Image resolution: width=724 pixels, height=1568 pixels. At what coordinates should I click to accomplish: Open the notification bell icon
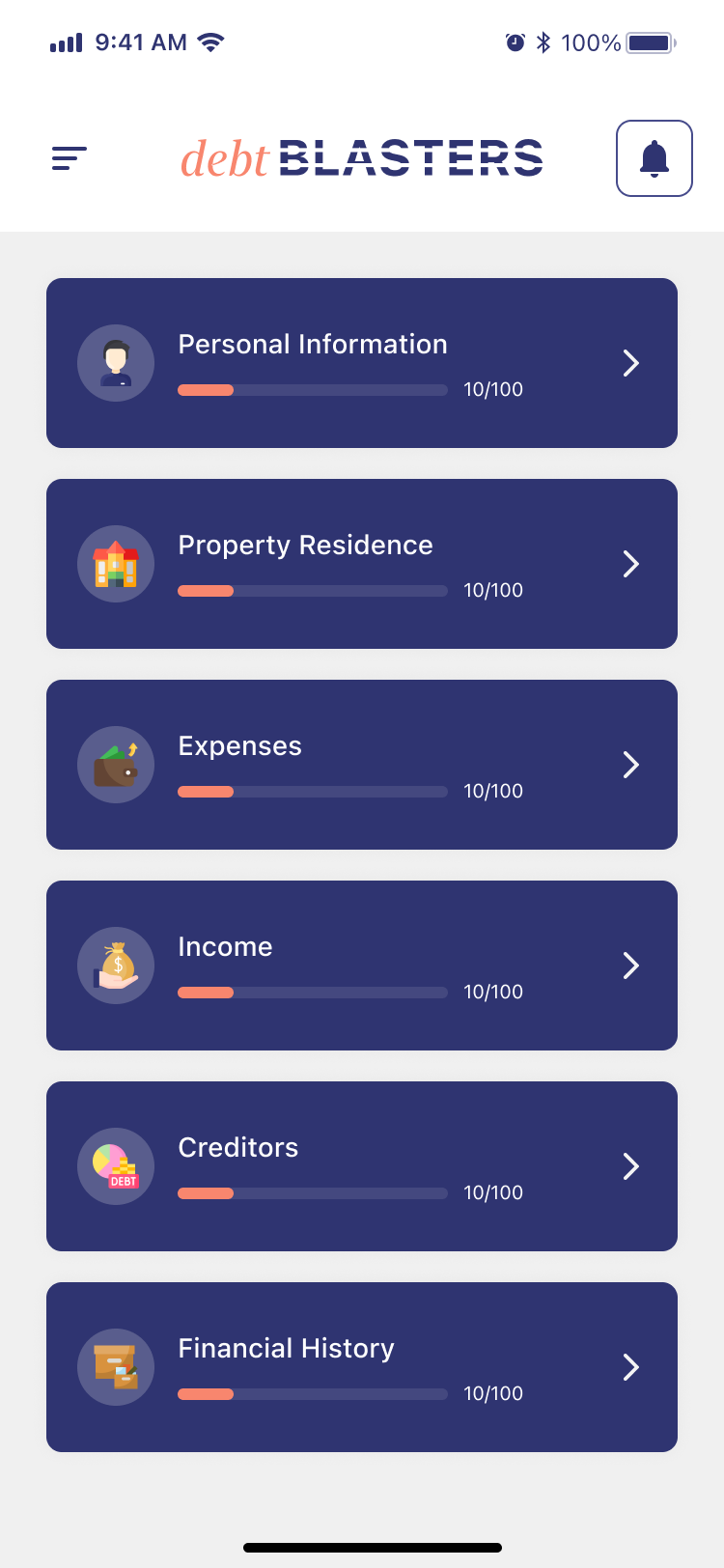[654, 158]
